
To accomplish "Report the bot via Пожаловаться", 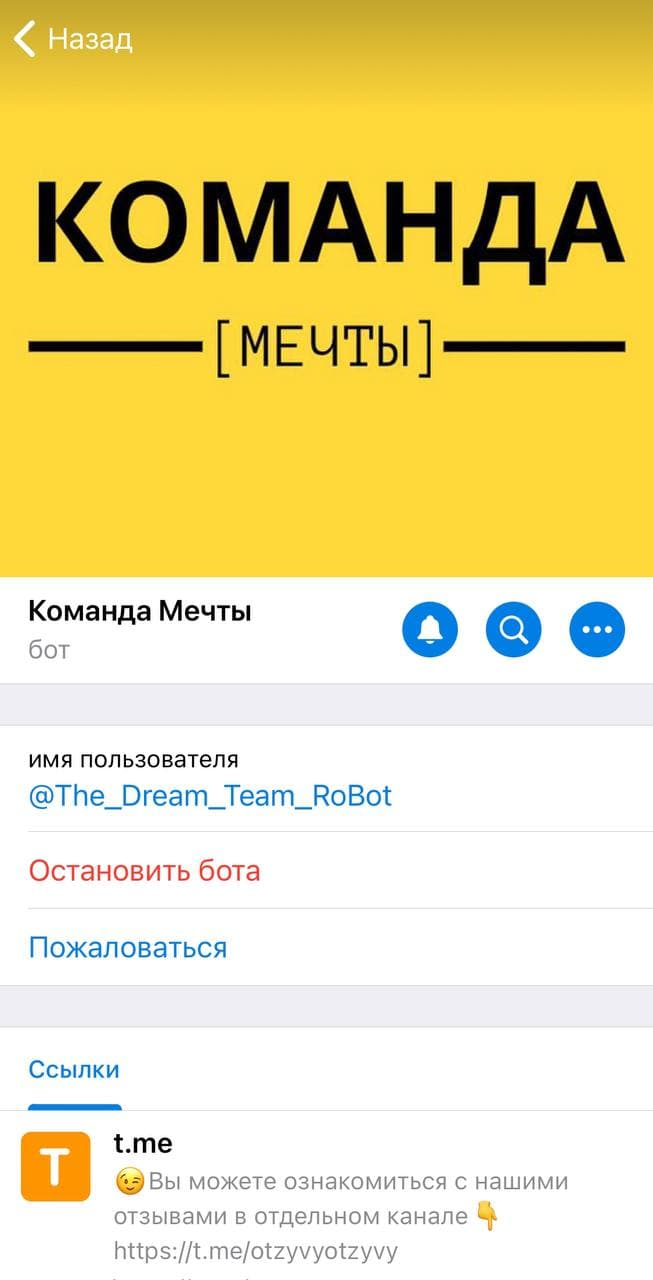I will 128,947.
